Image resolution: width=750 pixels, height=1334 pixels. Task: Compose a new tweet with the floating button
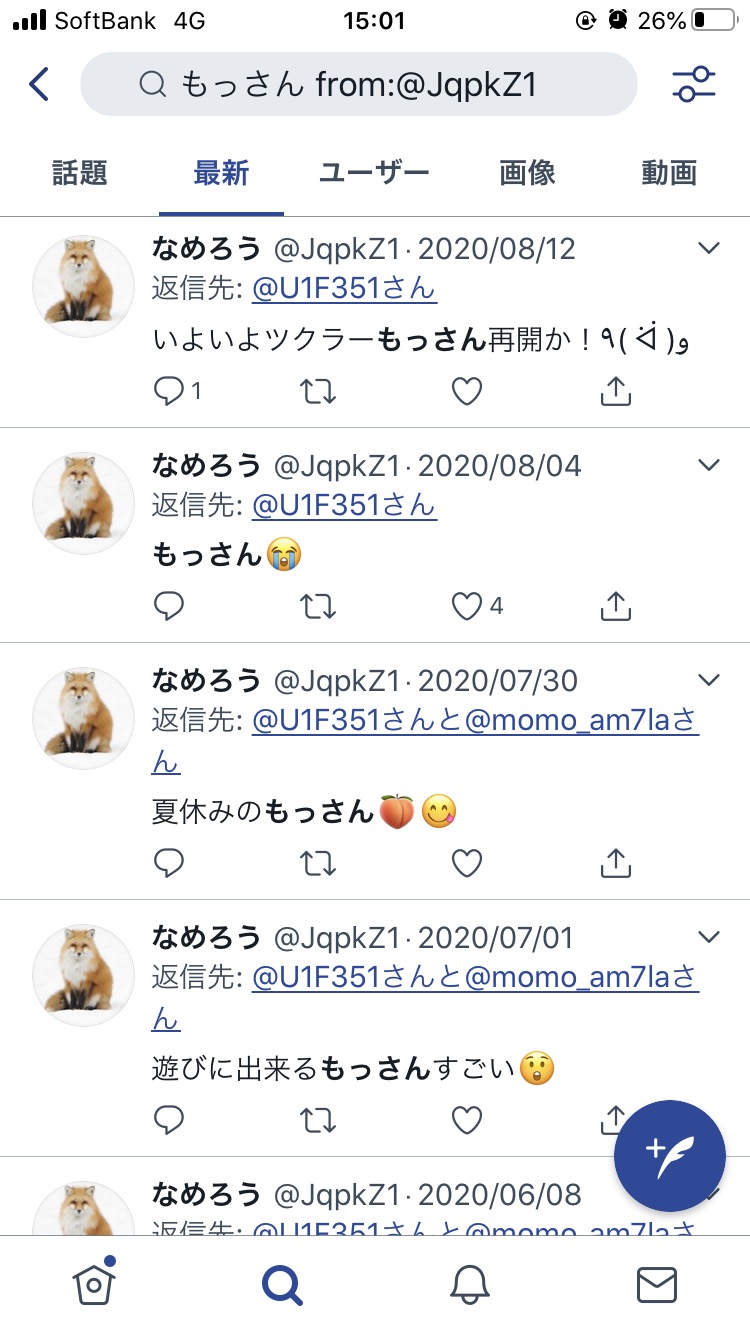(670, 1156)
